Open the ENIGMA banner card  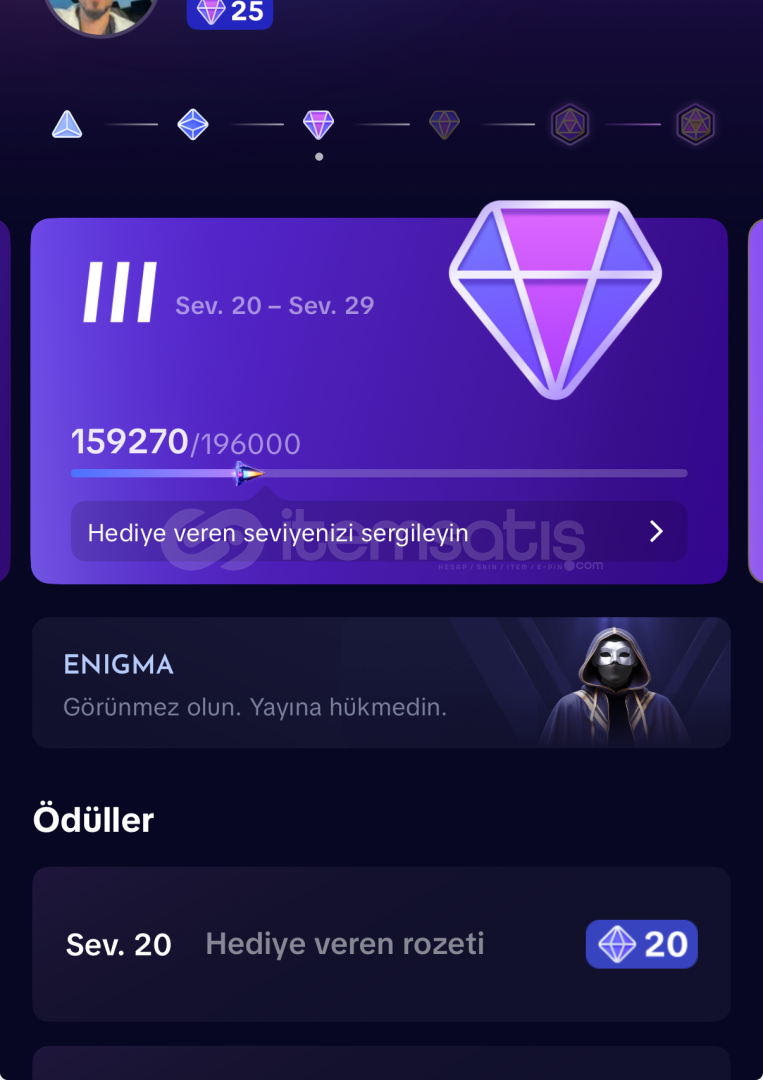click(x=381, y=682)
